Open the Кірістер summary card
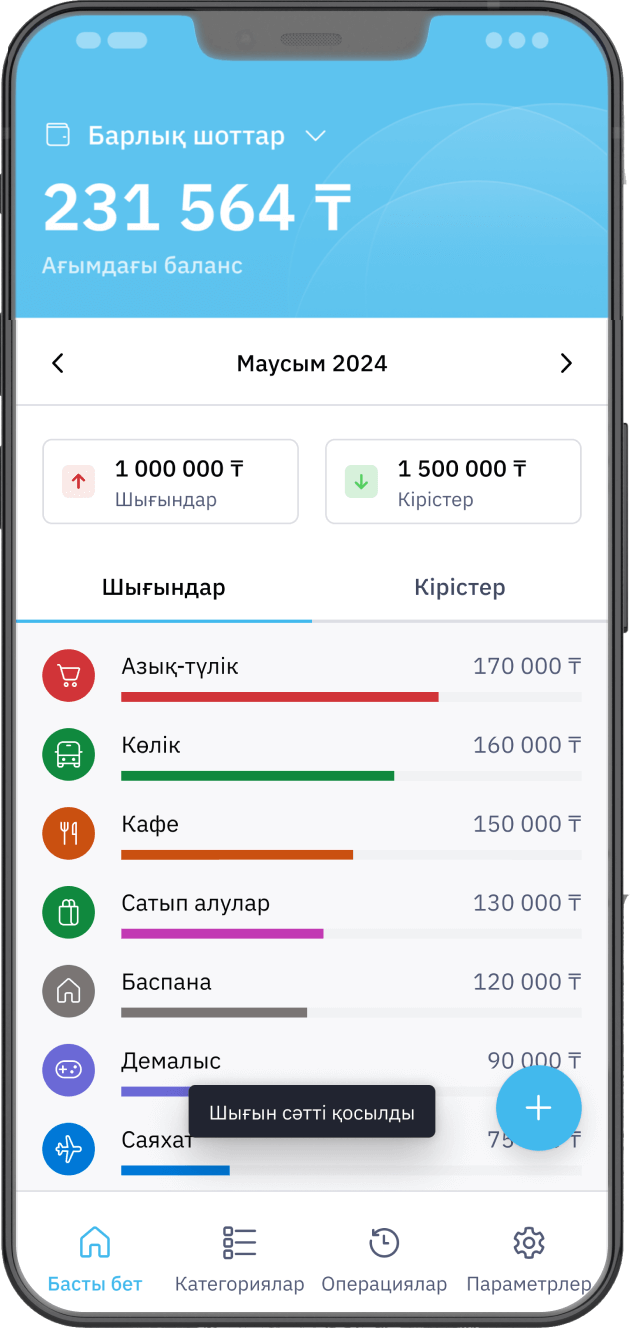 click(x=453, y=482)
